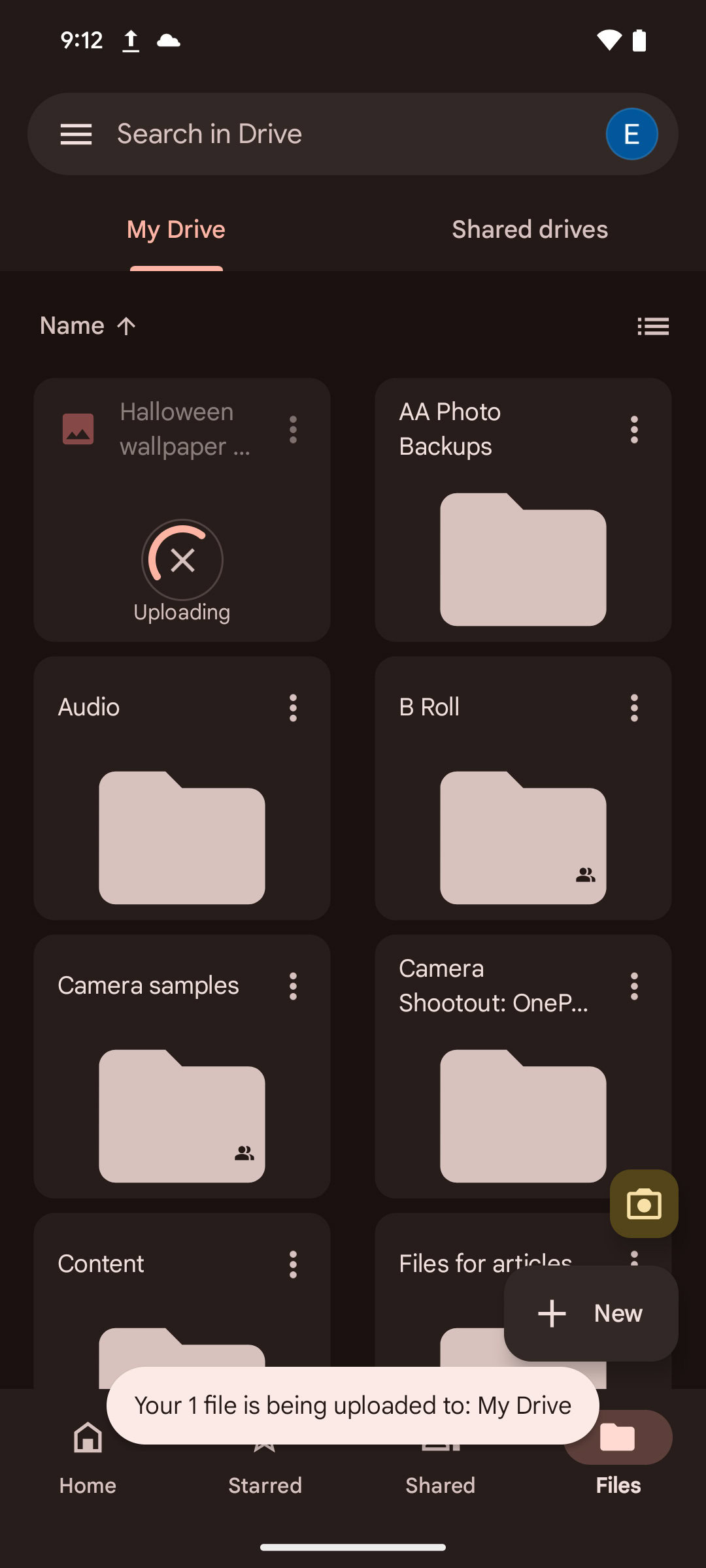Switch to Shared drives tab

(x=529, y=230)
